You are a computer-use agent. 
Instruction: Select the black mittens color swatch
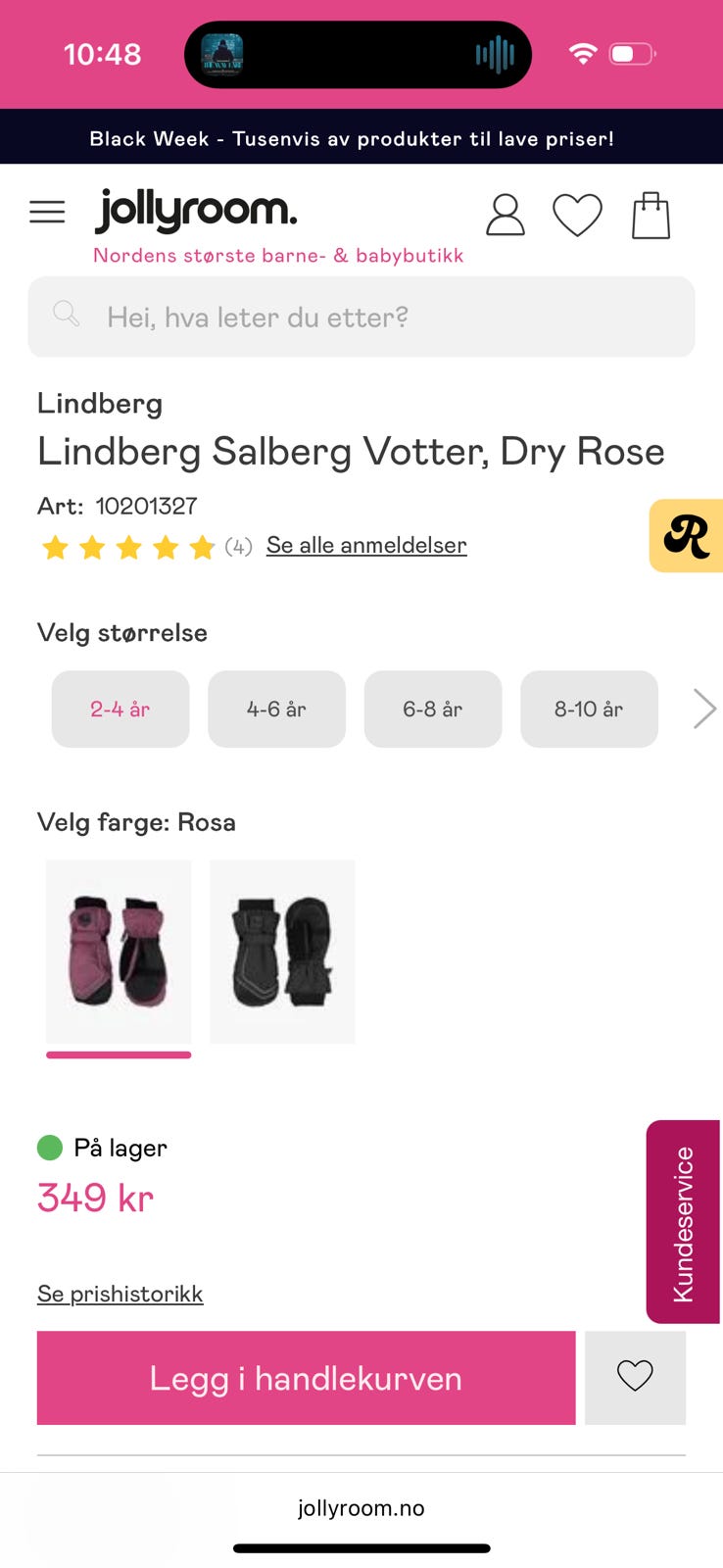coord(282,951)
